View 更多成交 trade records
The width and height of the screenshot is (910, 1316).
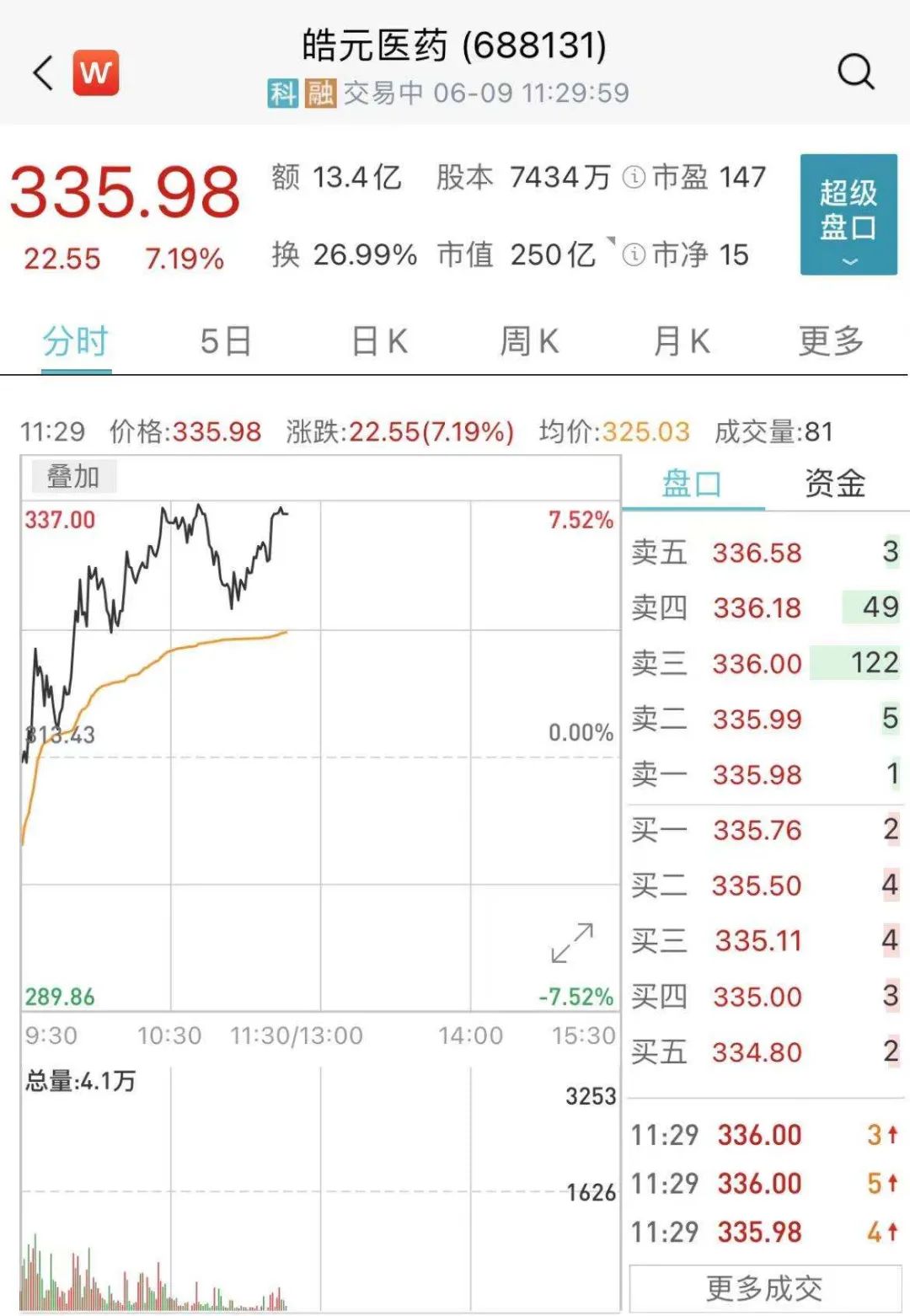(764, 1288)
